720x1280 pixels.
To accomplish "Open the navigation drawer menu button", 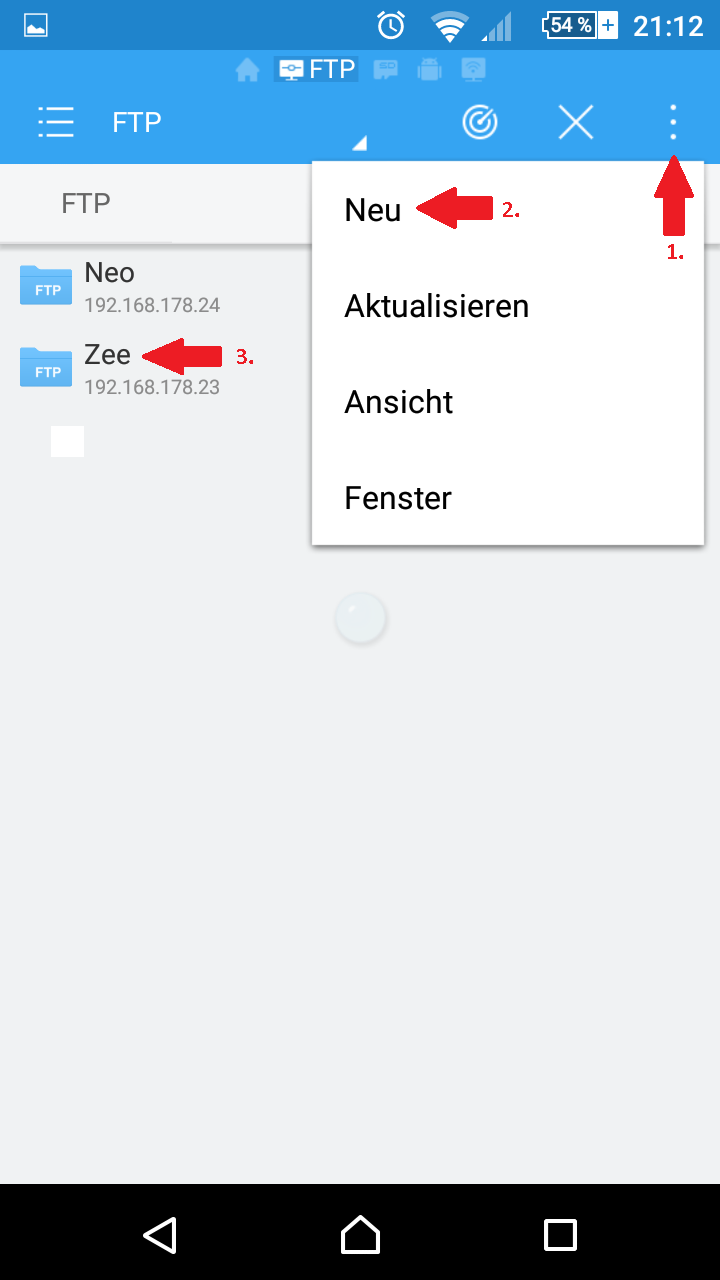I will [x=56, y=122].
